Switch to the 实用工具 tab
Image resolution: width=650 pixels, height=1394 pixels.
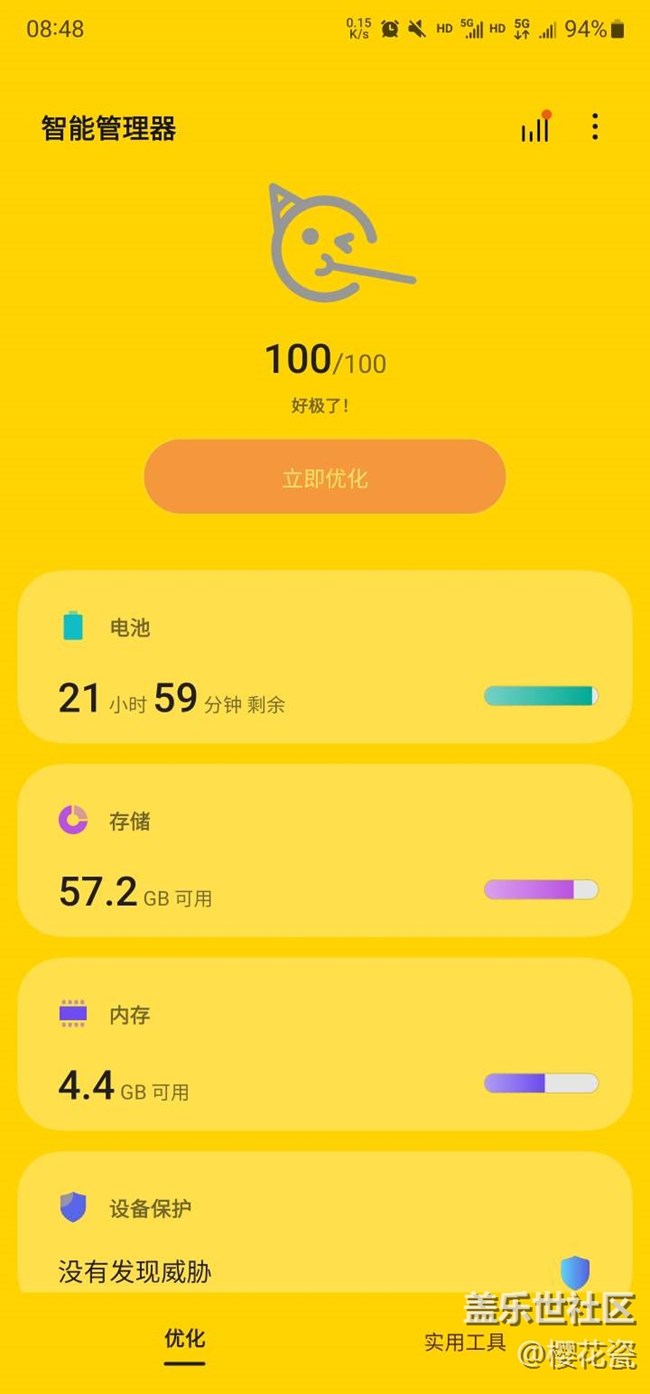coord(465,1342)
